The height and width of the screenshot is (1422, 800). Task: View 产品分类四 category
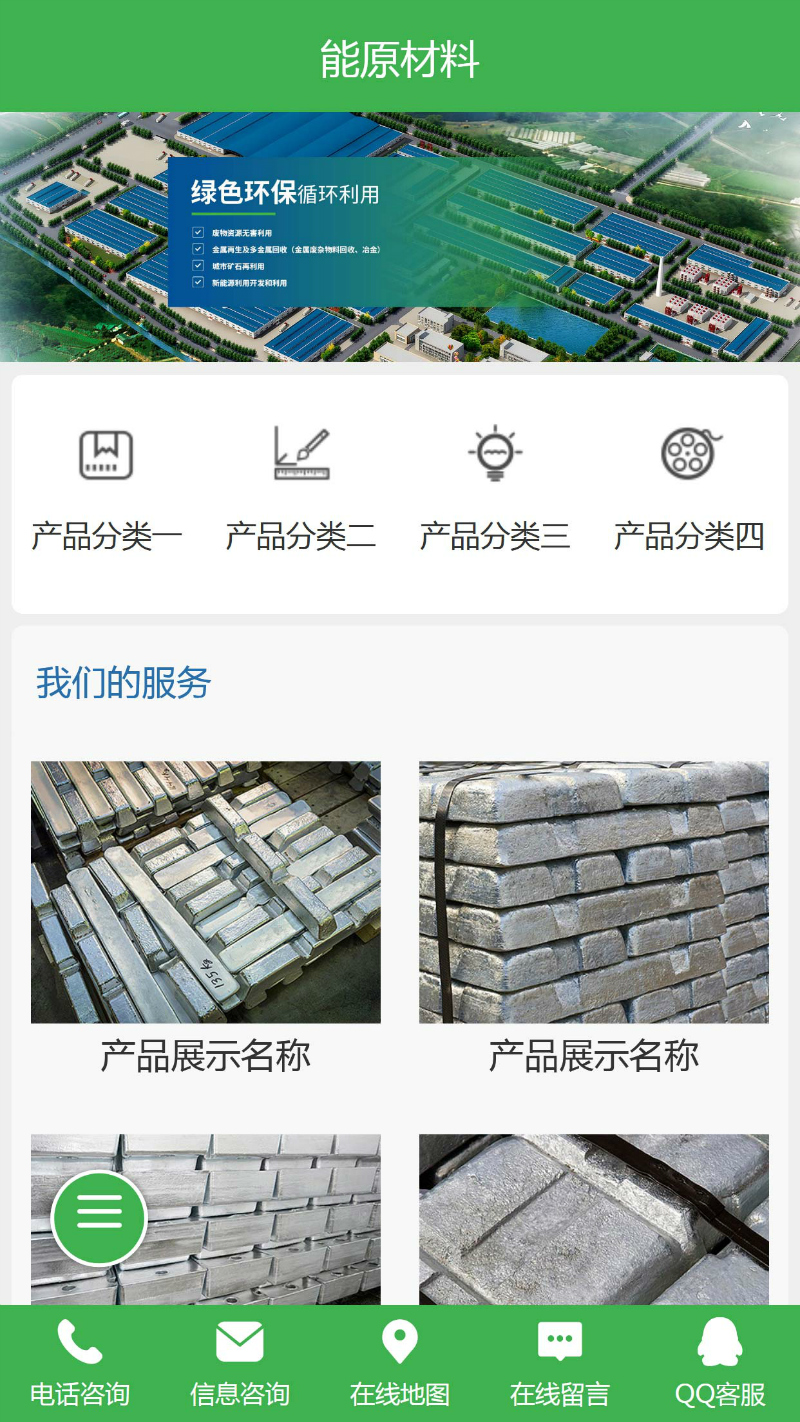(689, 490)
